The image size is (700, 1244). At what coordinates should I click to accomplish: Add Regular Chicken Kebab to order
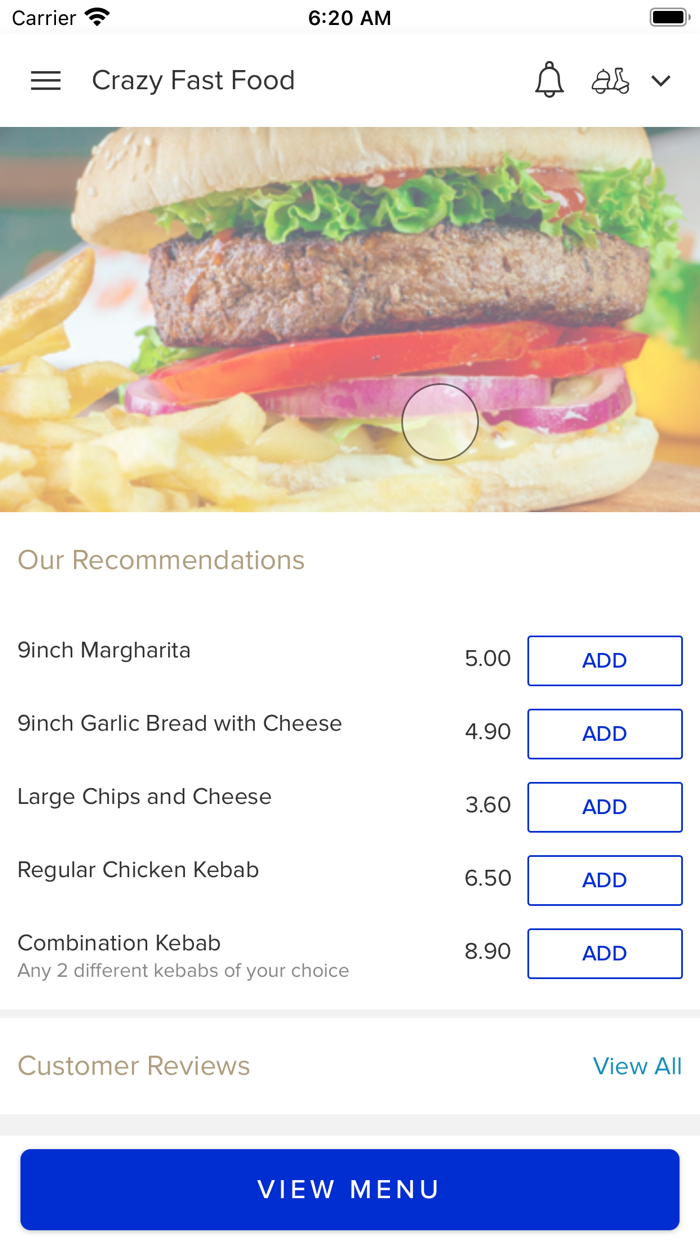(x=604, y=880)
